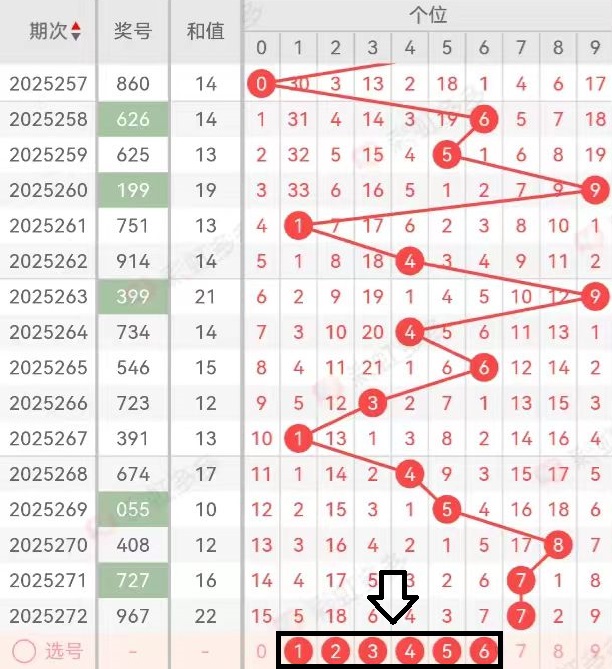Viewport: 612px width, 669px height.
Task: Deselect number 1 in the 选号 row
Action: point(298,652)
